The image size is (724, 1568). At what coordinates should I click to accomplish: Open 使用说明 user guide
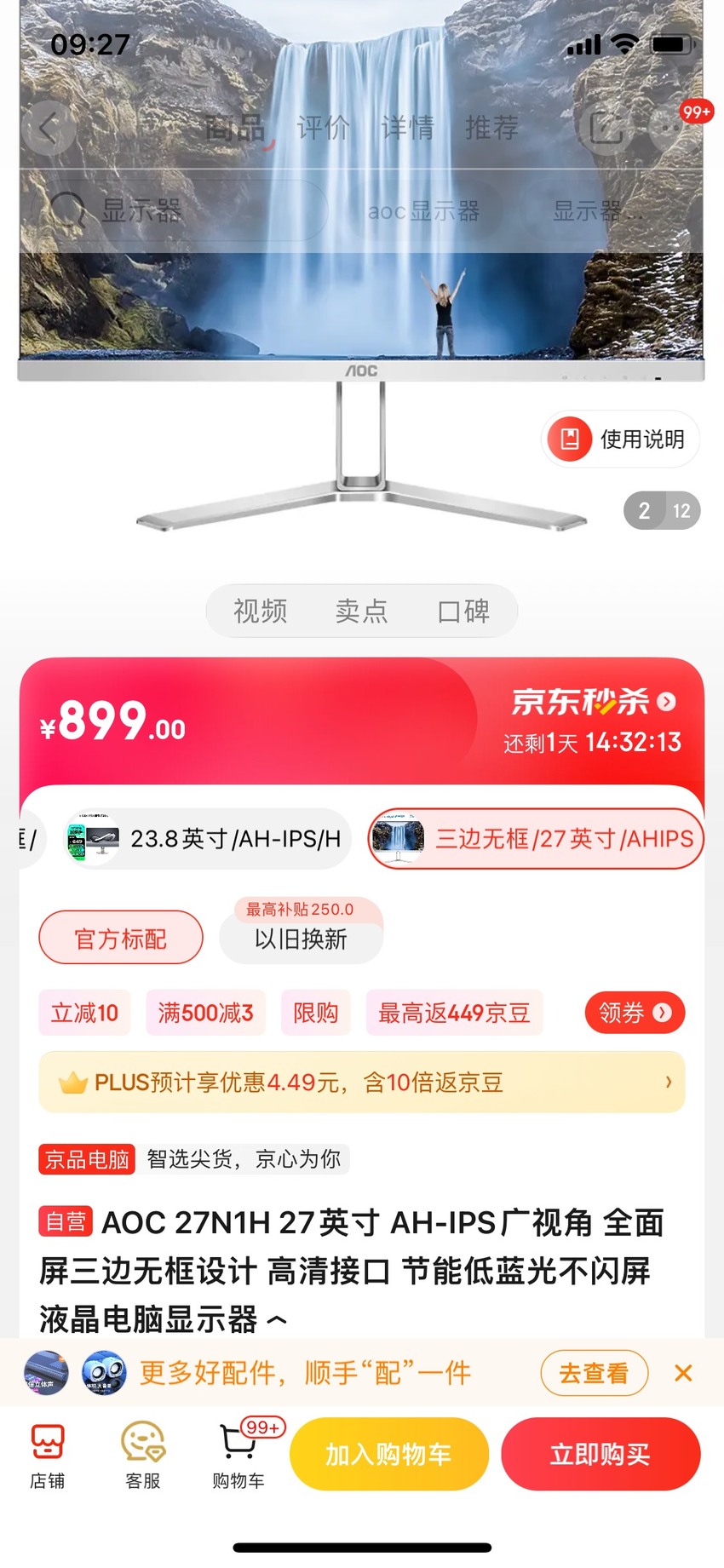621,439
